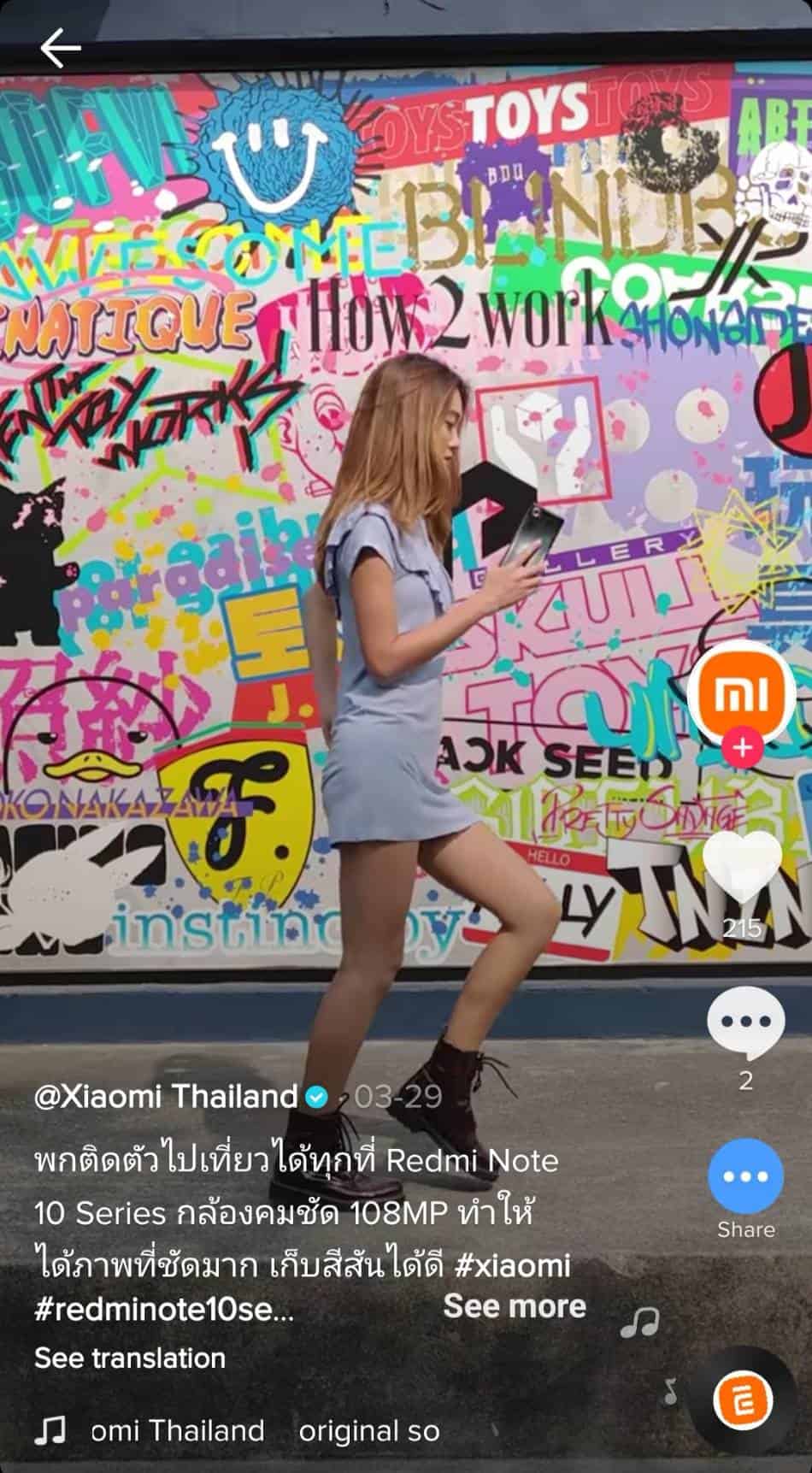Follow Xiaomi Thailand with the plus button

coord(742,748)
